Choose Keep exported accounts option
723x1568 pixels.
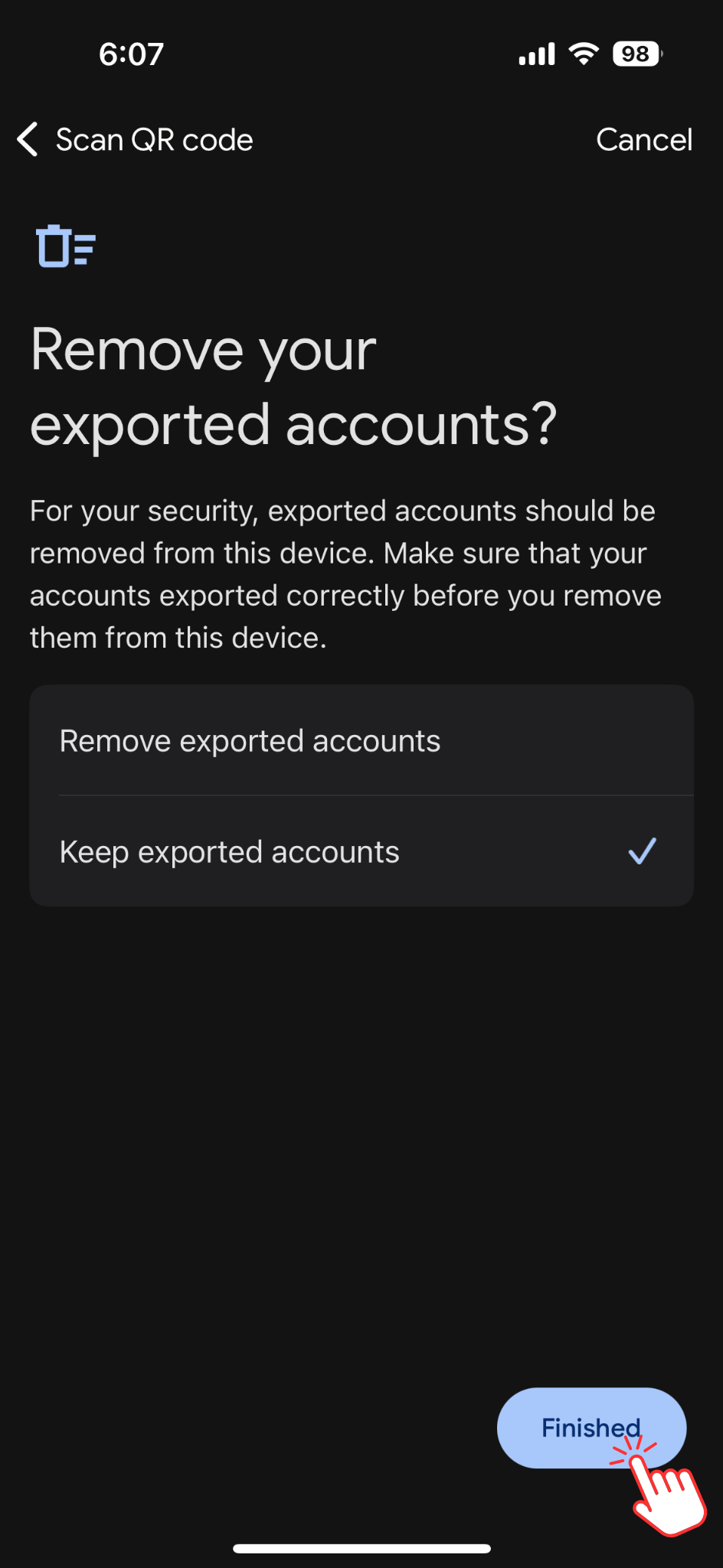point(361,851)
